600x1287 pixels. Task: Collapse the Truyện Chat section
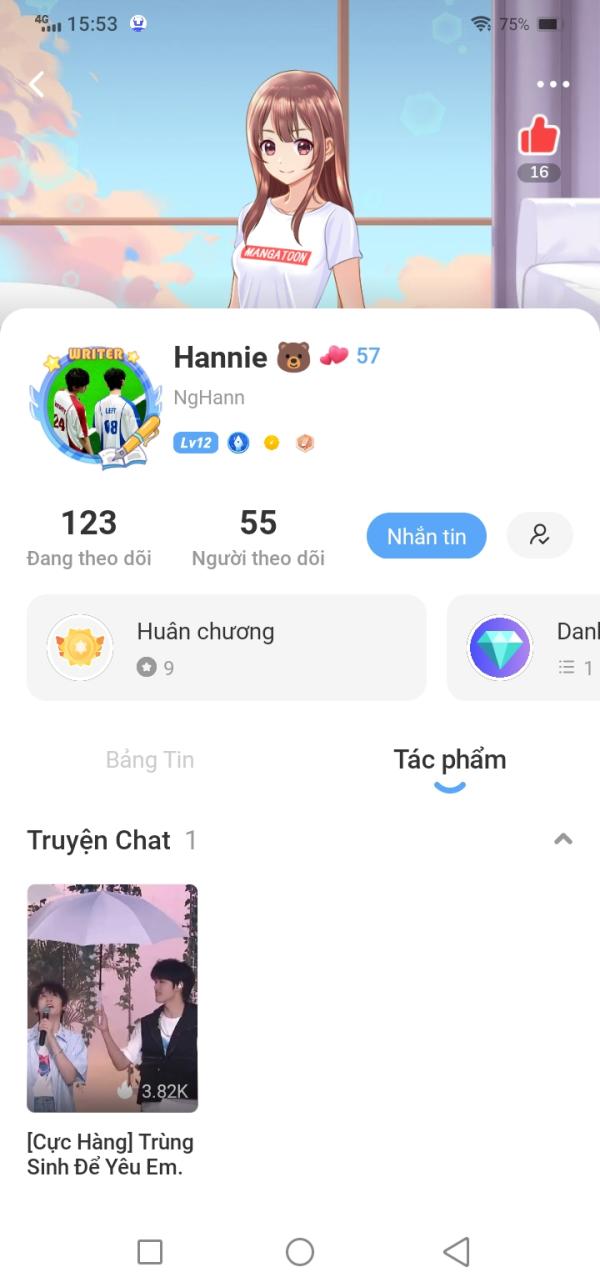(x=563, y=840)
